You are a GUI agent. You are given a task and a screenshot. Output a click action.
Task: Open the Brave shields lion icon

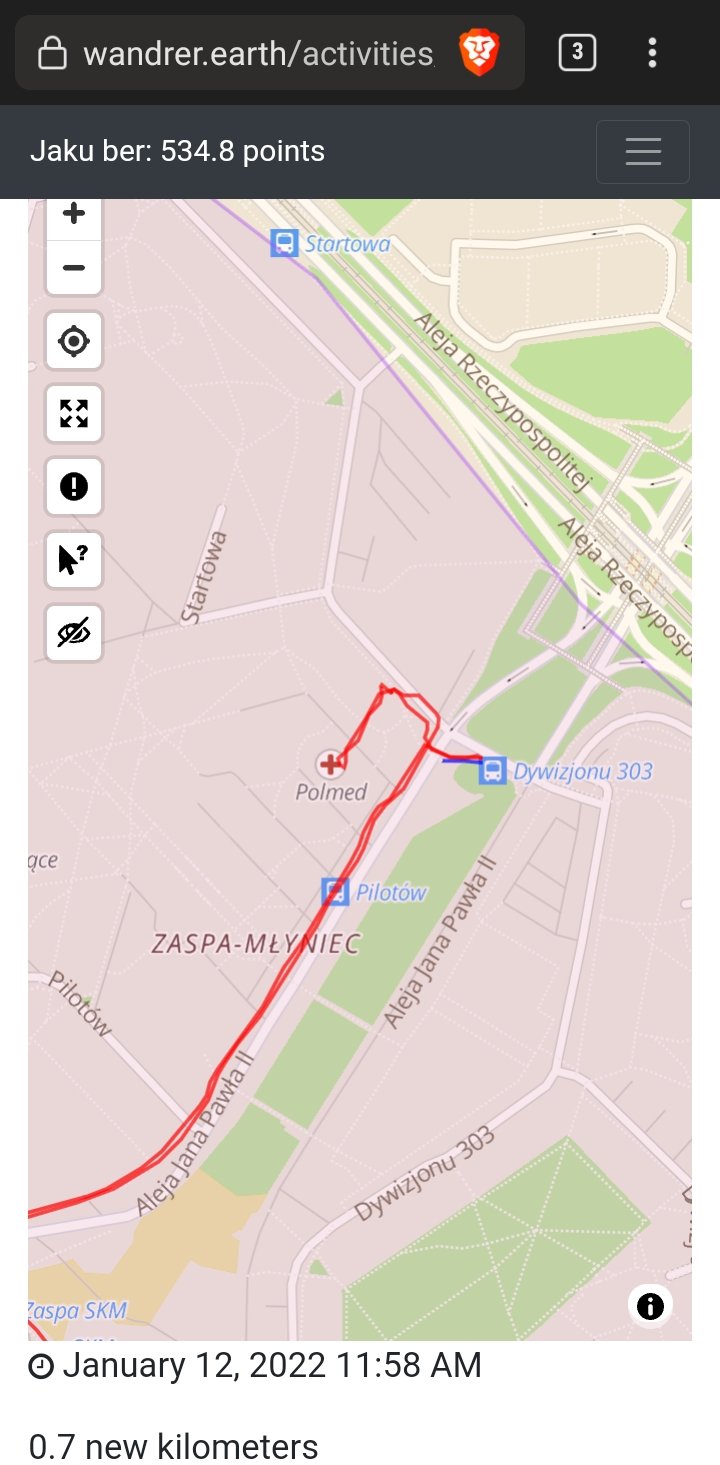pos(479,53)
